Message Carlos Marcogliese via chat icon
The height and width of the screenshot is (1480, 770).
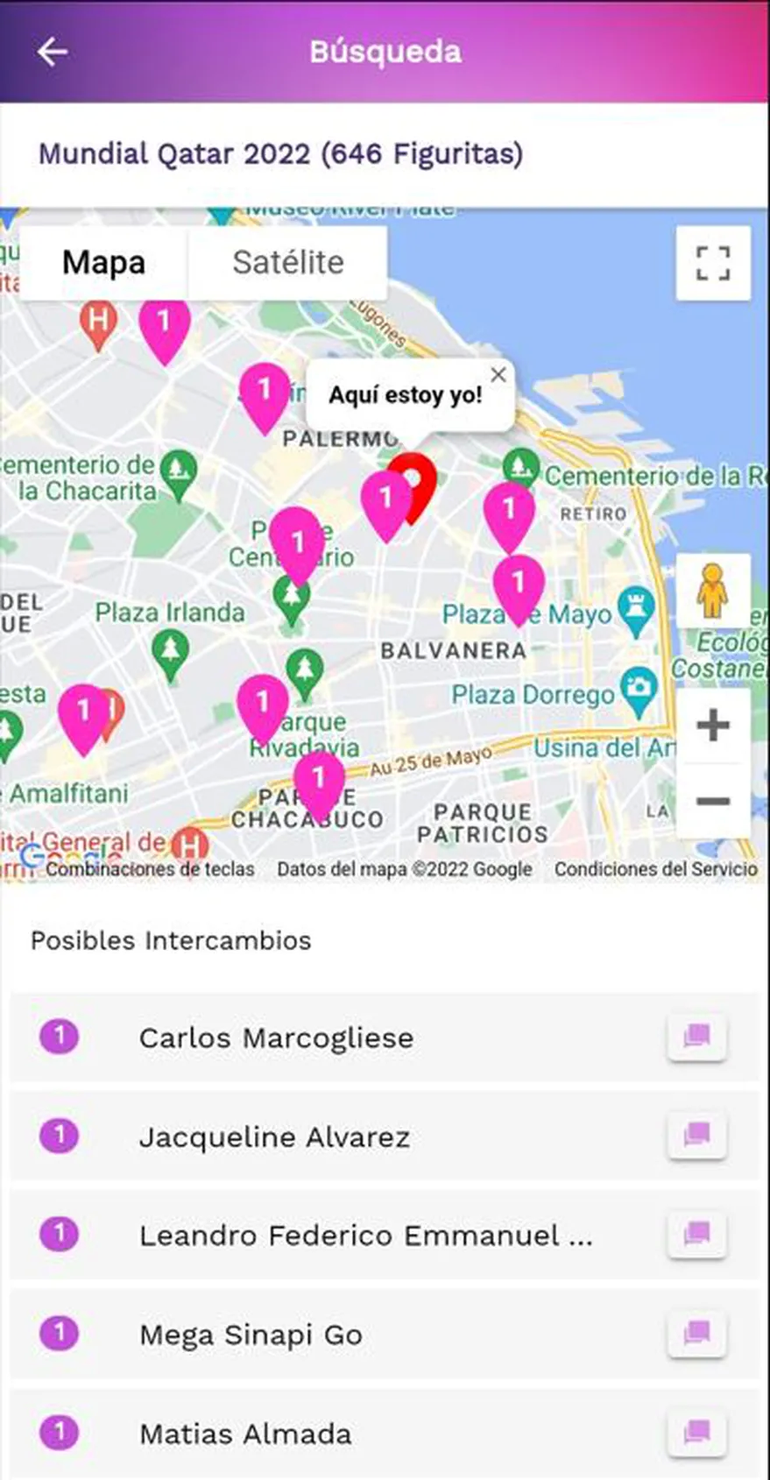coord(697,1037)
